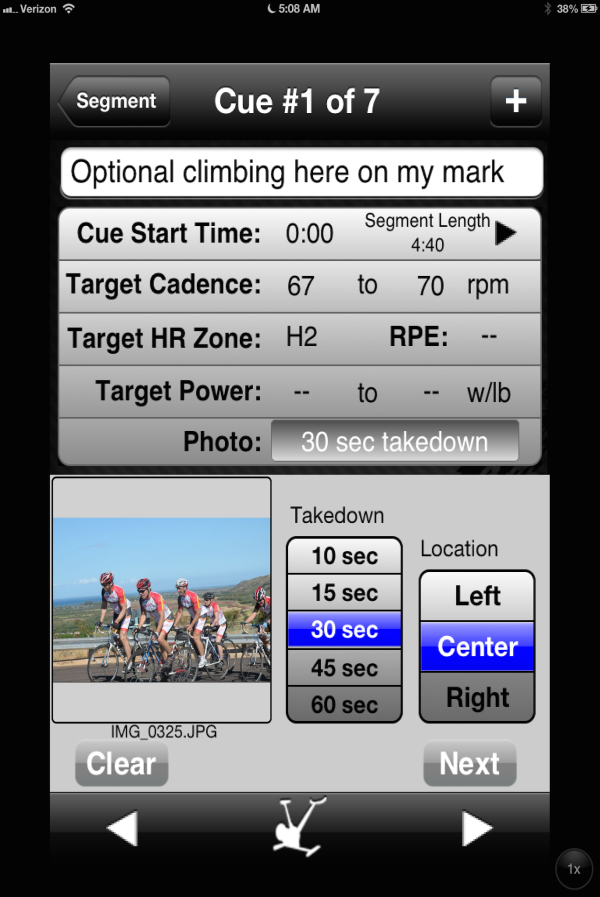Set photo location to Right
The width and height of the screenshot is (600, 897).
point(477,697)
